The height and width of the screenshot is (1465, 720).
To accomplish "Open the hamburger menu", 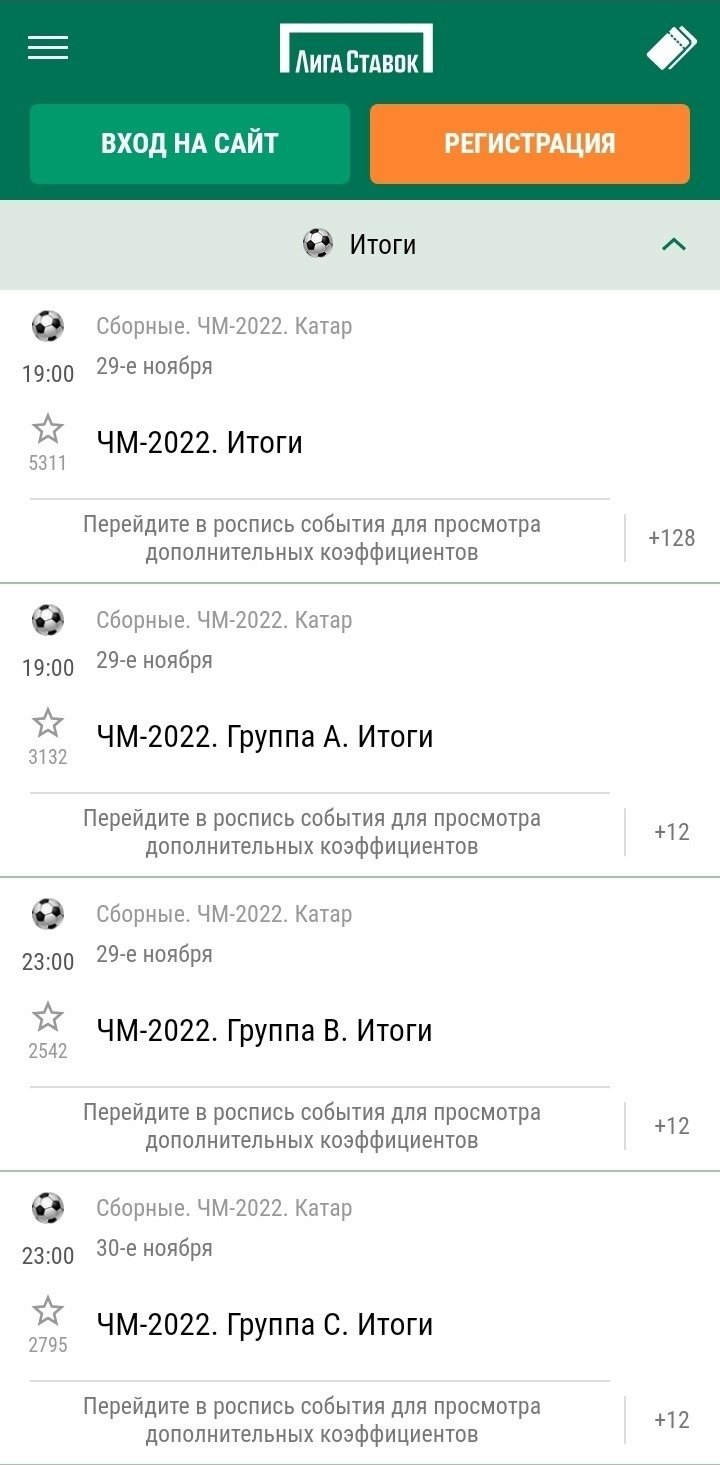I will point(48,48).
